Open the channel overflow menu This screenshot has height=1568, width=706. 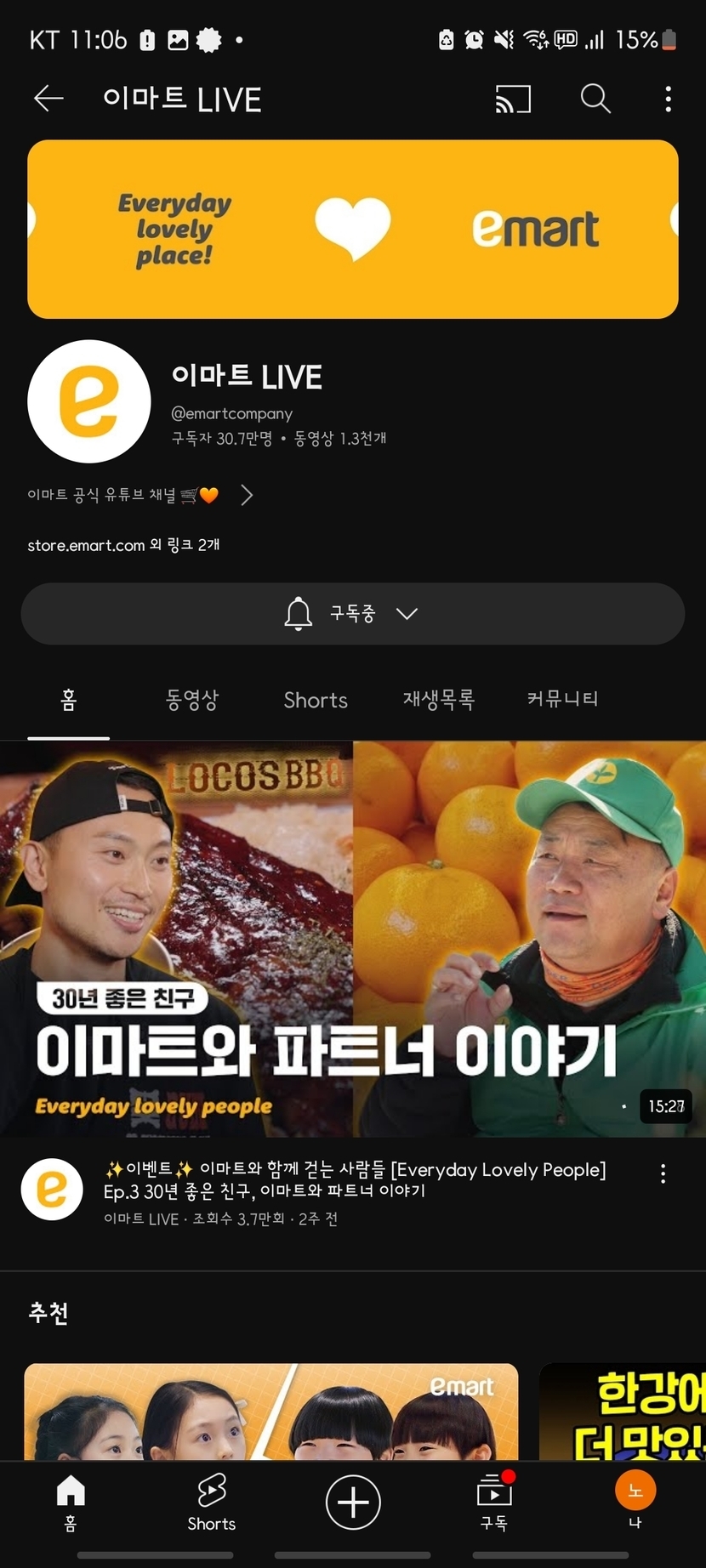(668, 99)
